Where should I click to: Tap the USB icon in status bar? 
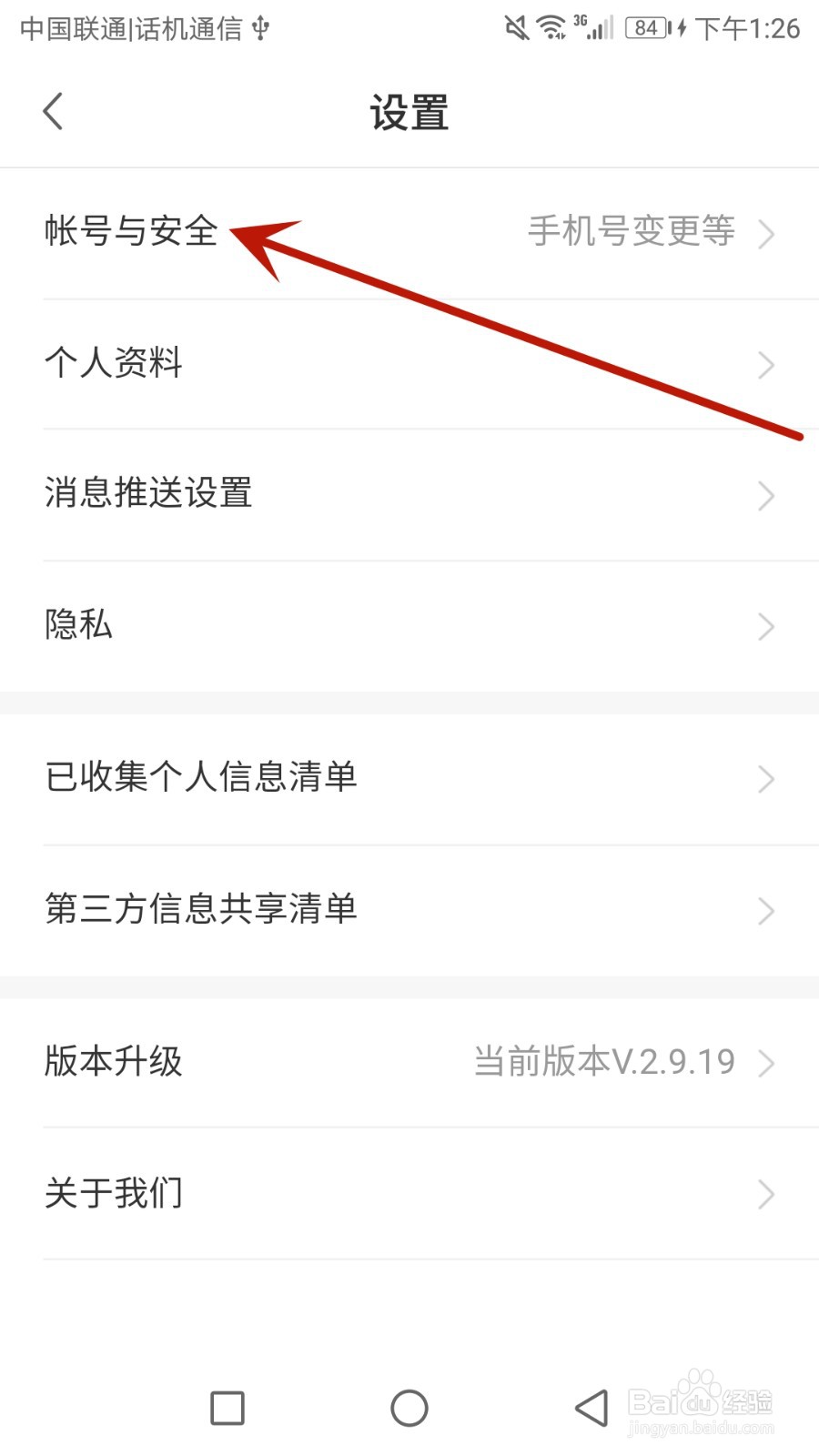(x=259, y=27)
